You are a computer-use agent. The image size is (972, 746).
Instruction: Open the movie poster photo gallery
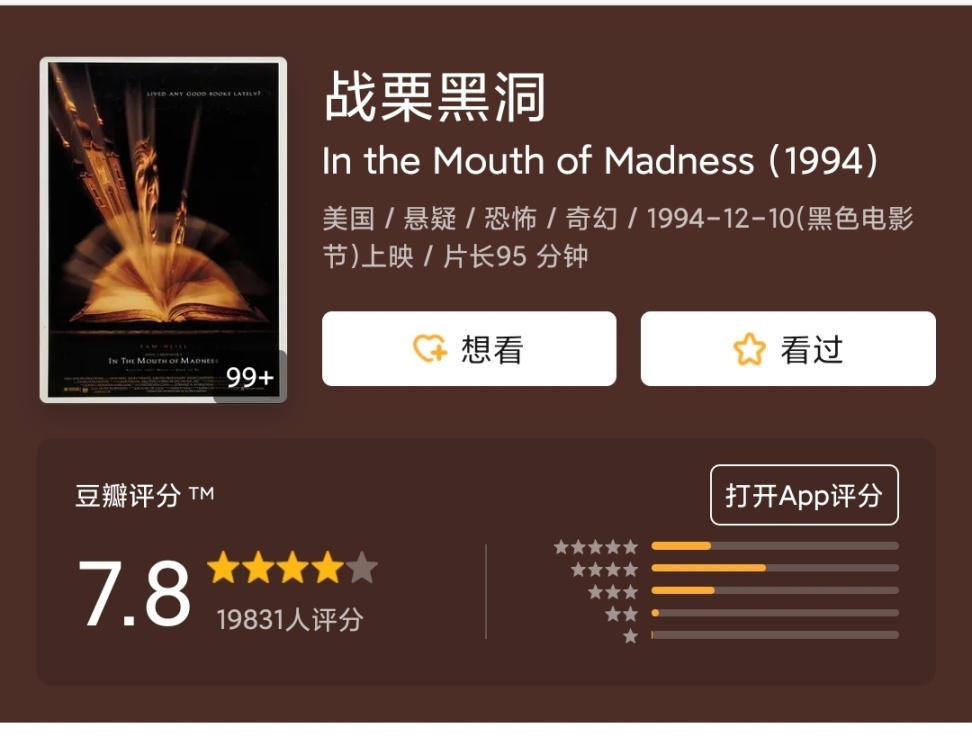[x=163, y=230]
